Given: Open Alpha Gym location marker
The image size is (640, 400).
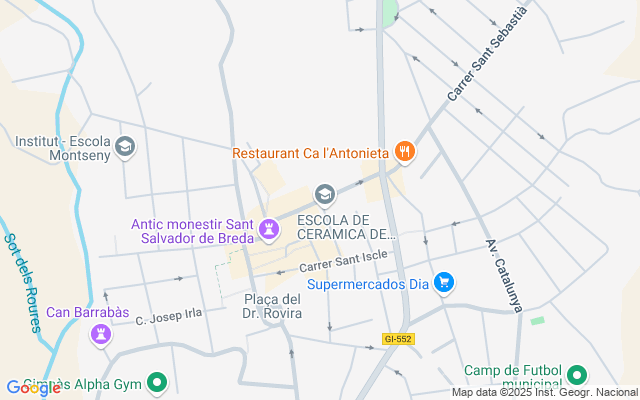Looking at the screenshot, I should pos(157,382).
